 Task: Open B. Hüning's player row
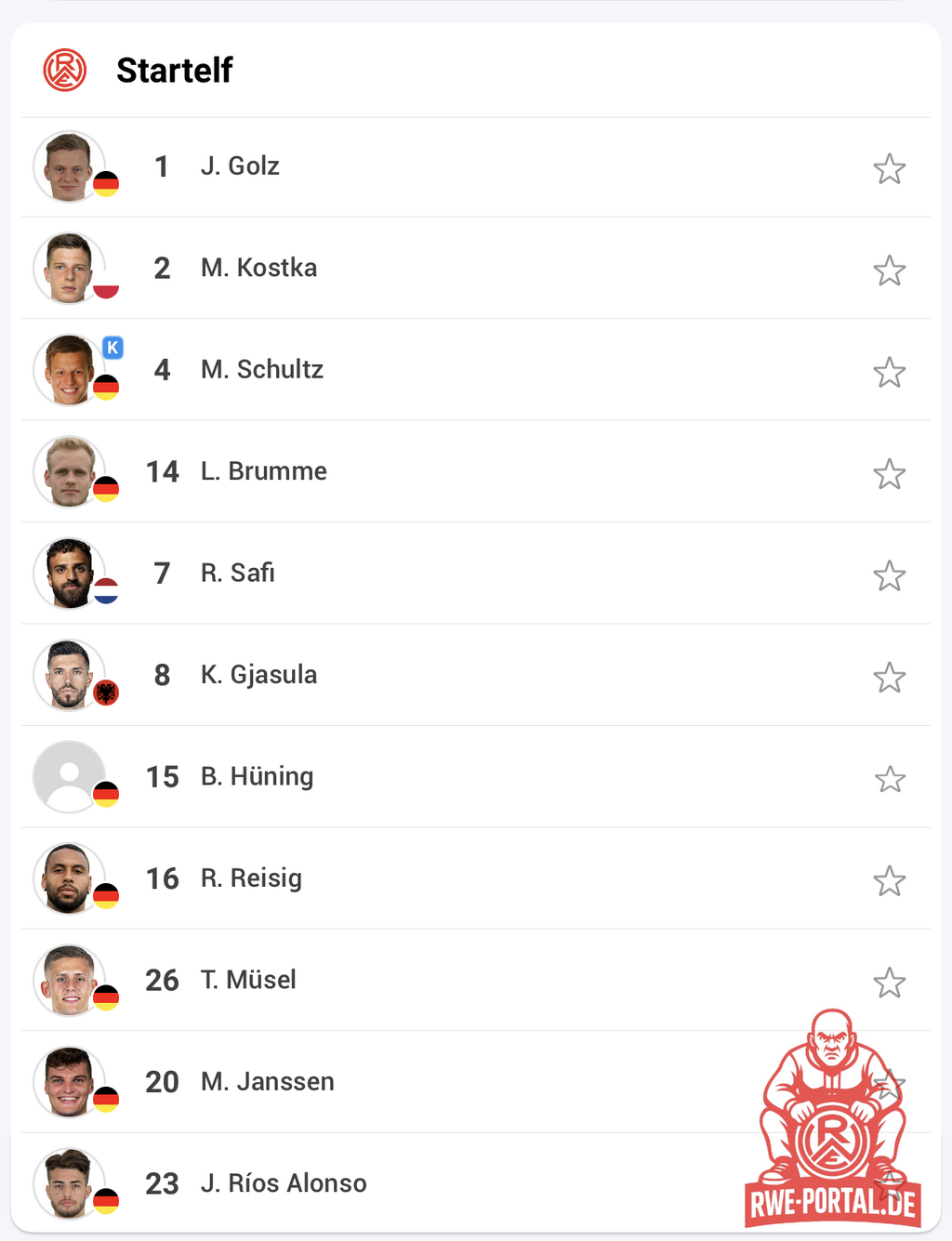[257, 776]
